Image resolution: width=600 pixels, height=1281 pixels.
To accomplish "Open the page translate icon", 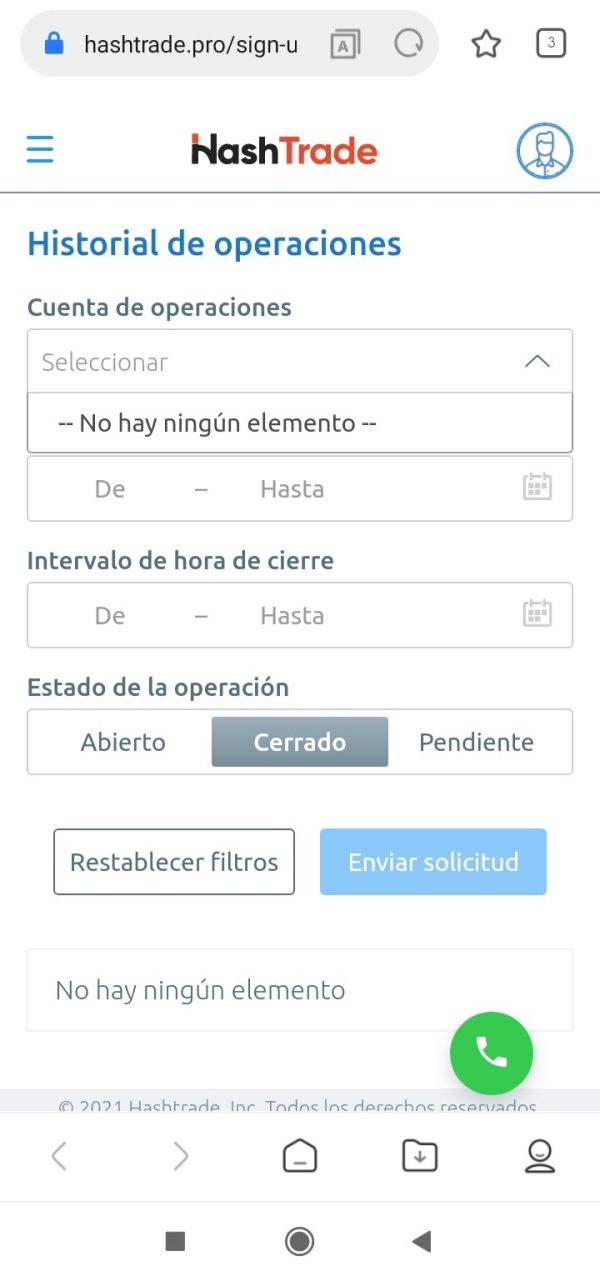I will coord(345,44).
